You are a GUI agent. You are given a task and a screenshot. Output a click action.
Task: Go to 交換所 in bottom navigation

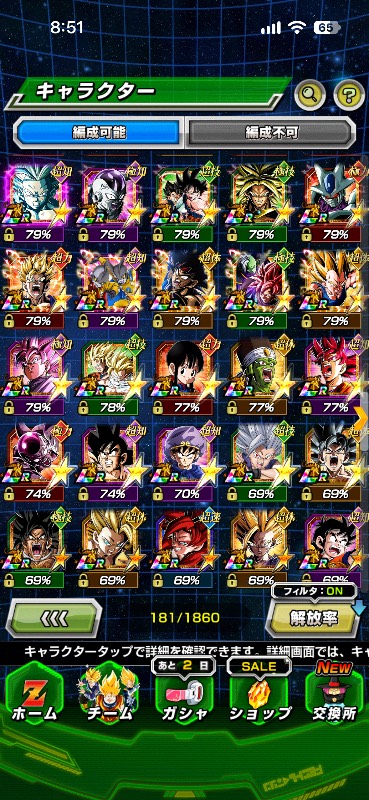[x=335, y=698]
